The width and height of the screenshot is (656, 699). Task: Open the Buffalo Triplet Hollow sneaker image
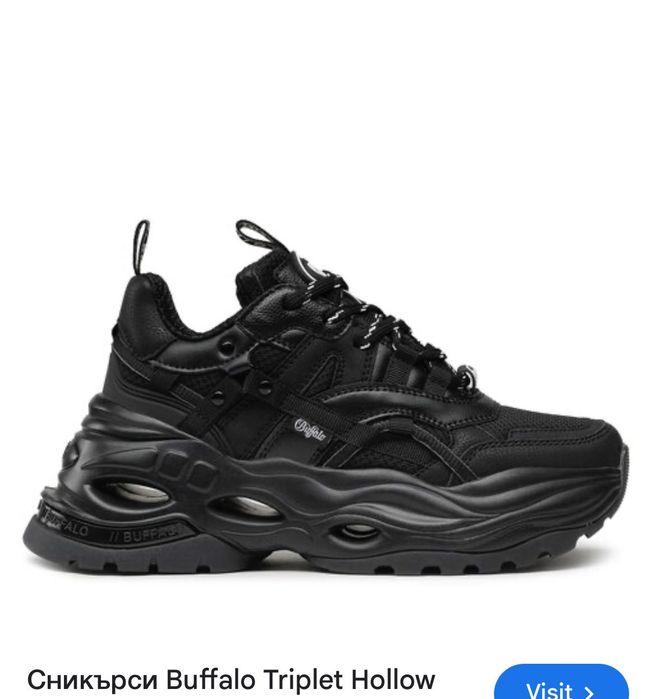click(328, 400)
